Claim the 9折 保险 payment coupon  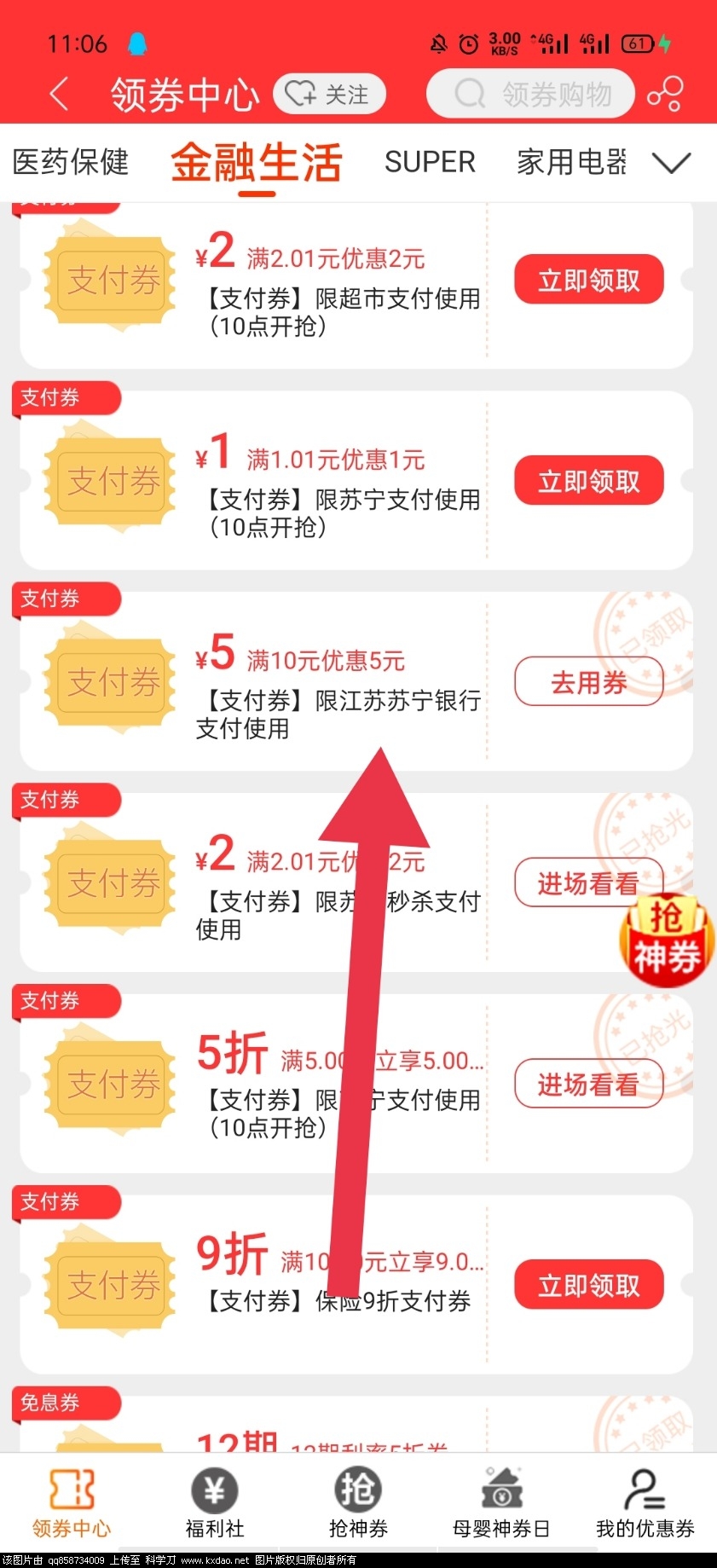click(x=588, y=1285)
